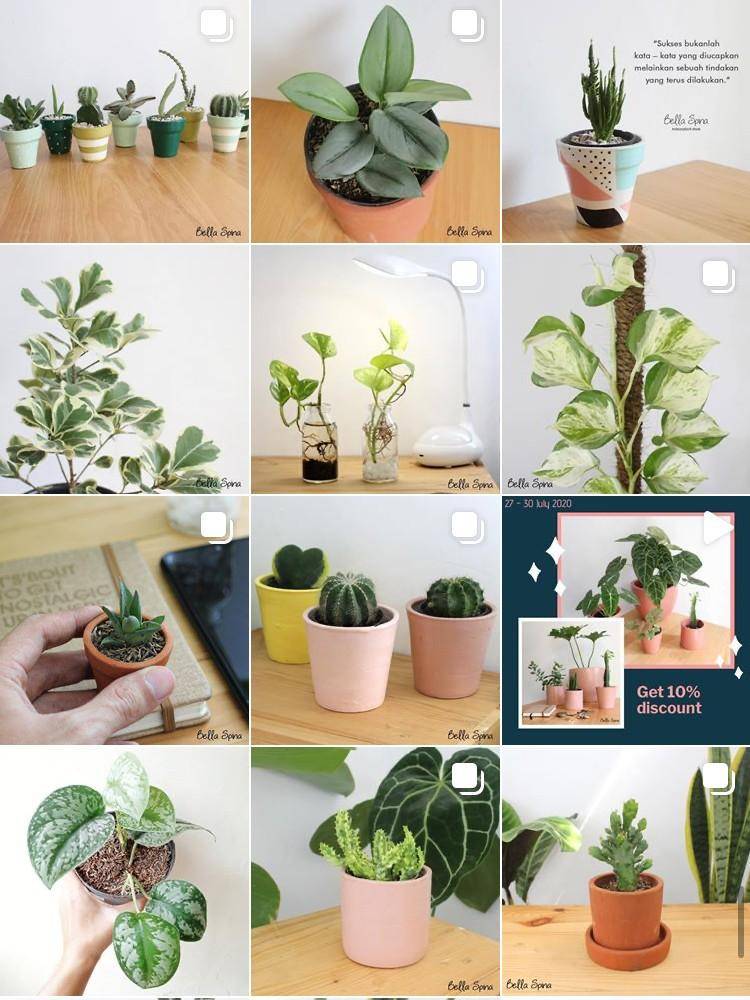This screenshot has height=1000, width=750.
Task: Open the post of hand holding tiny terracotta pot
Action: (124, 620)
